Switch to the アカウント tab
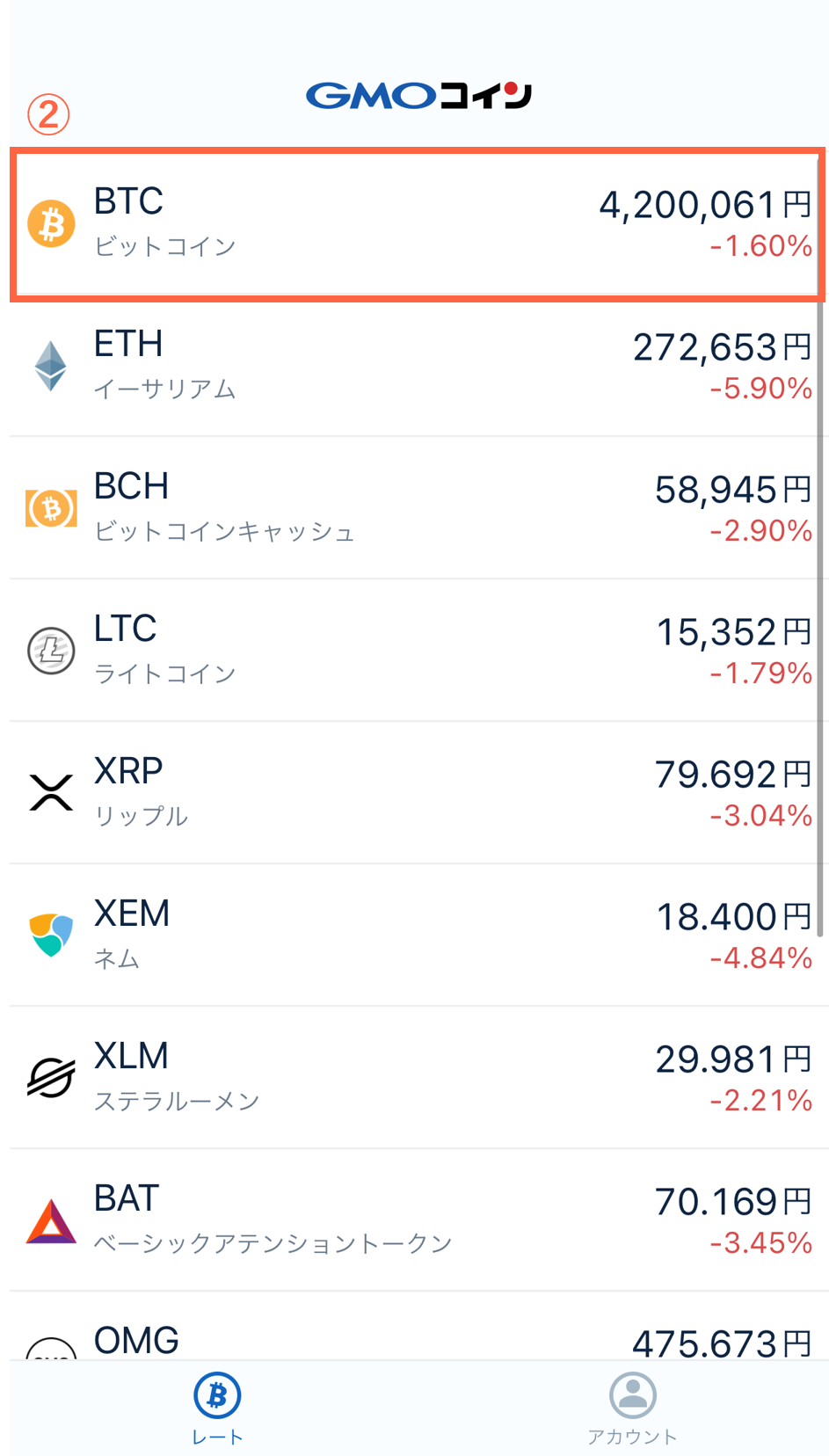Screen dimensions: 829x1456 [632, 1409]
